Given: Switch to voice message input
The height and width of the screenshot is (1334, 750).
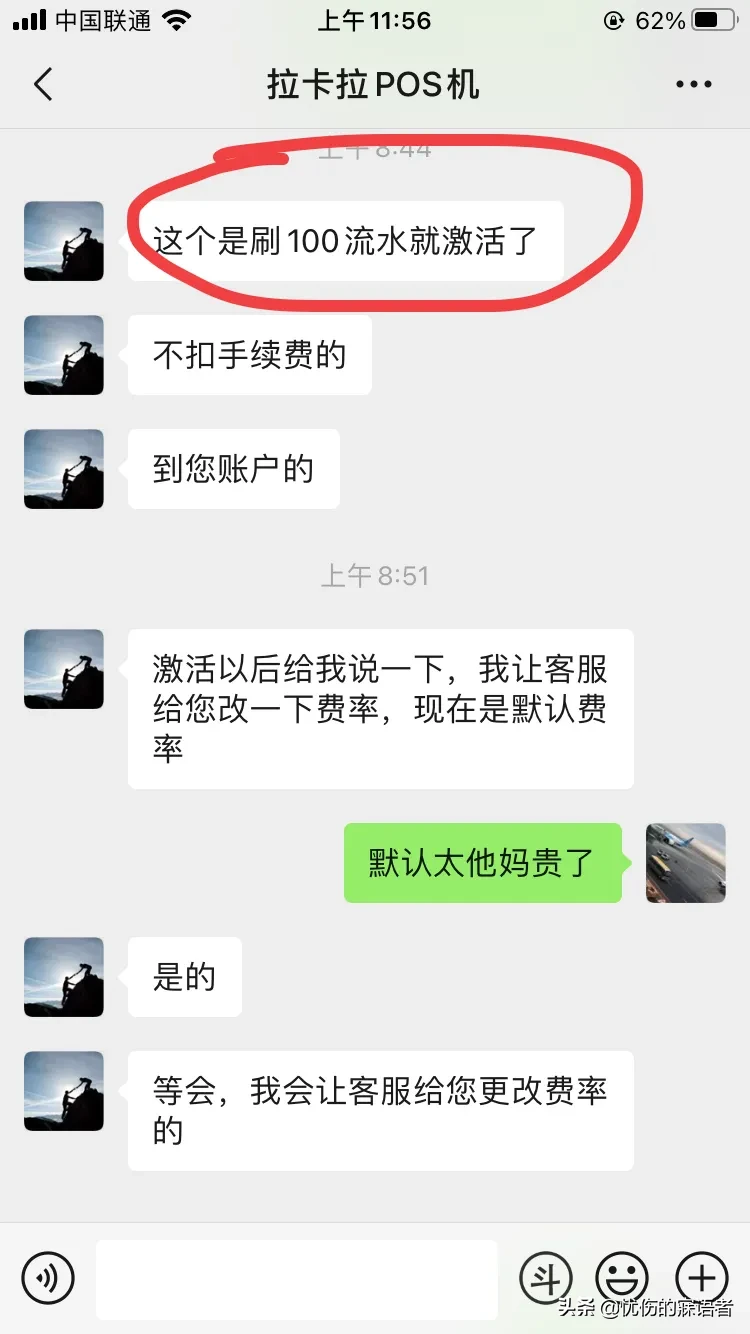Looking at the screenshot, I should 48,1278.
